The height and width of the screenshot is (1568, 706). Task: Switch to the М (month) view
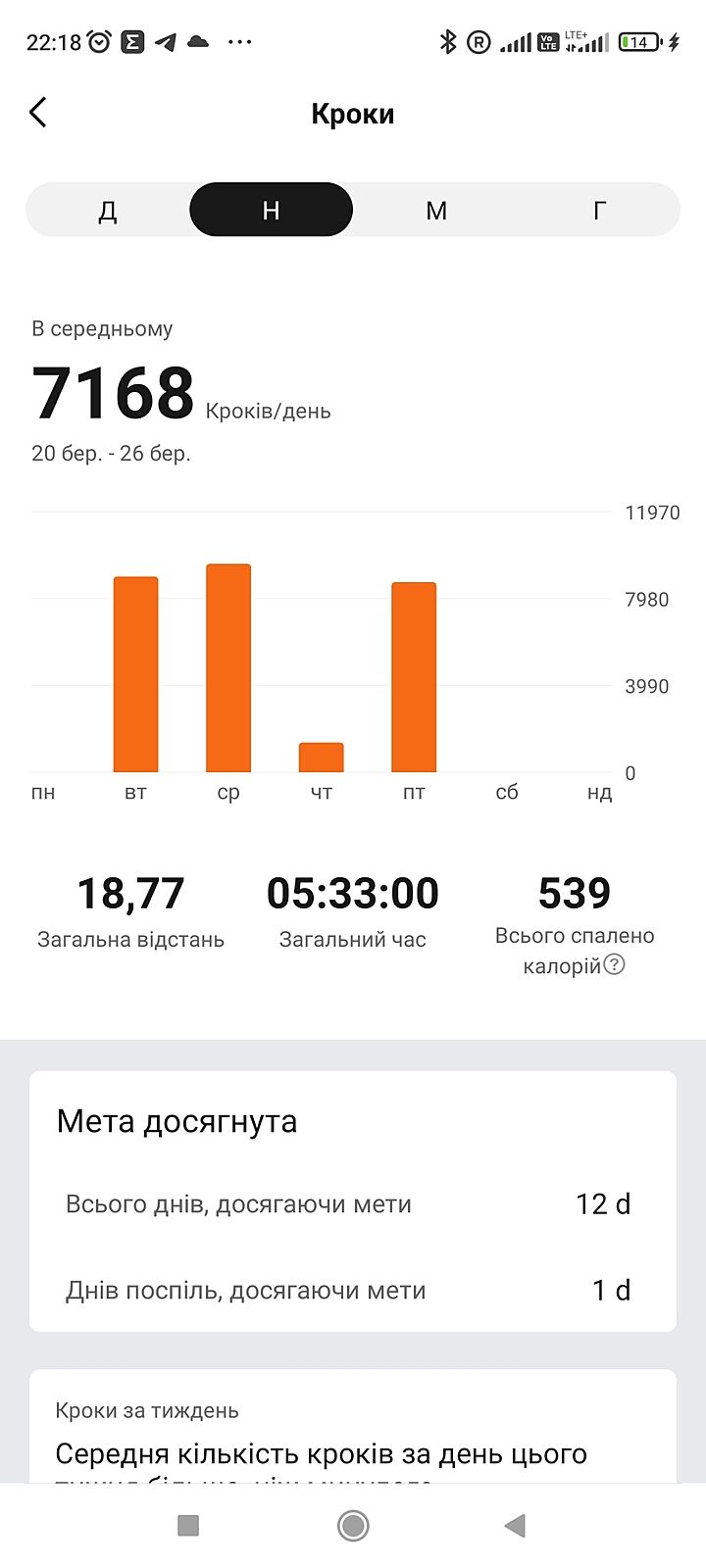(x=436, y=210)
